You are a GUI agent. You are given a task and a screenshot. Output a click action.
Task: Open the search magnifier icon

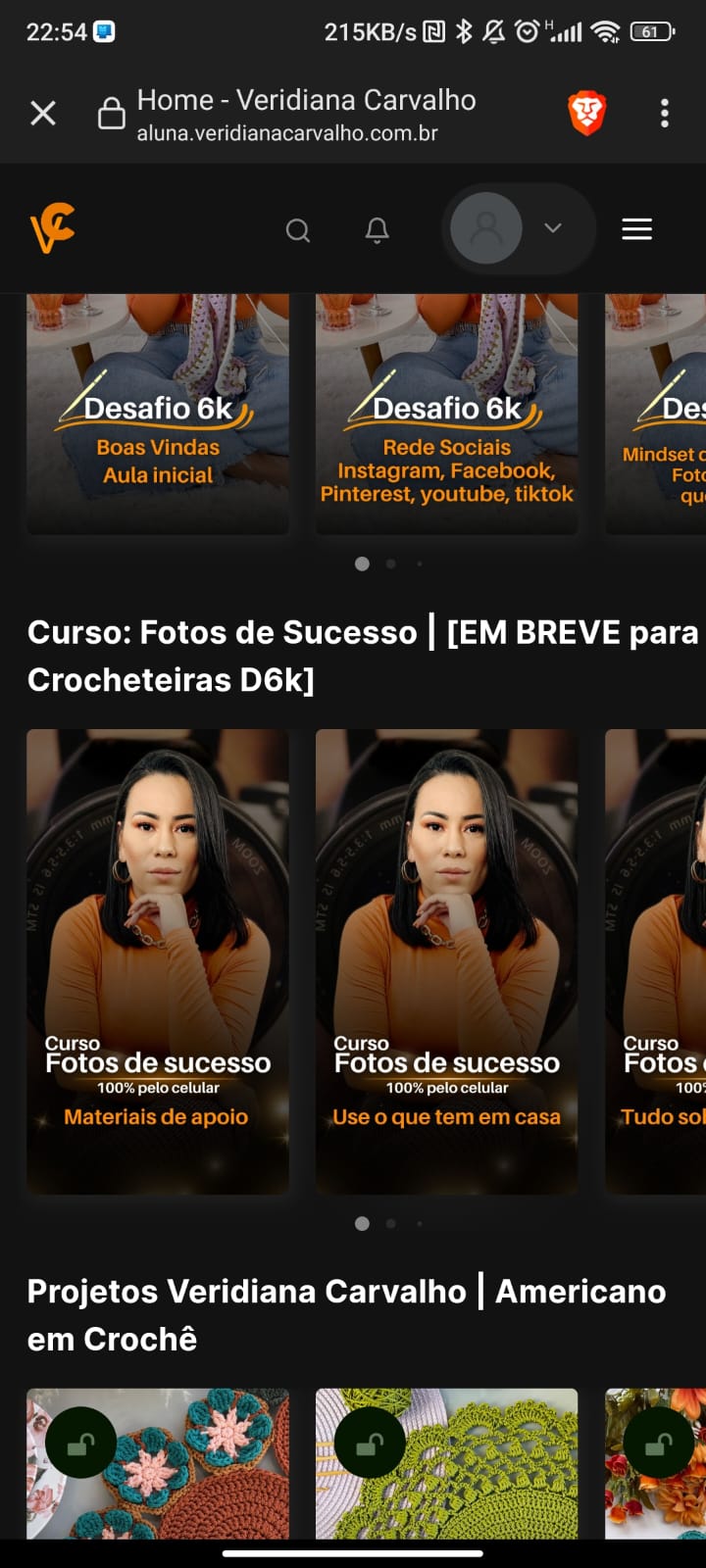click(x=298, y=230)
